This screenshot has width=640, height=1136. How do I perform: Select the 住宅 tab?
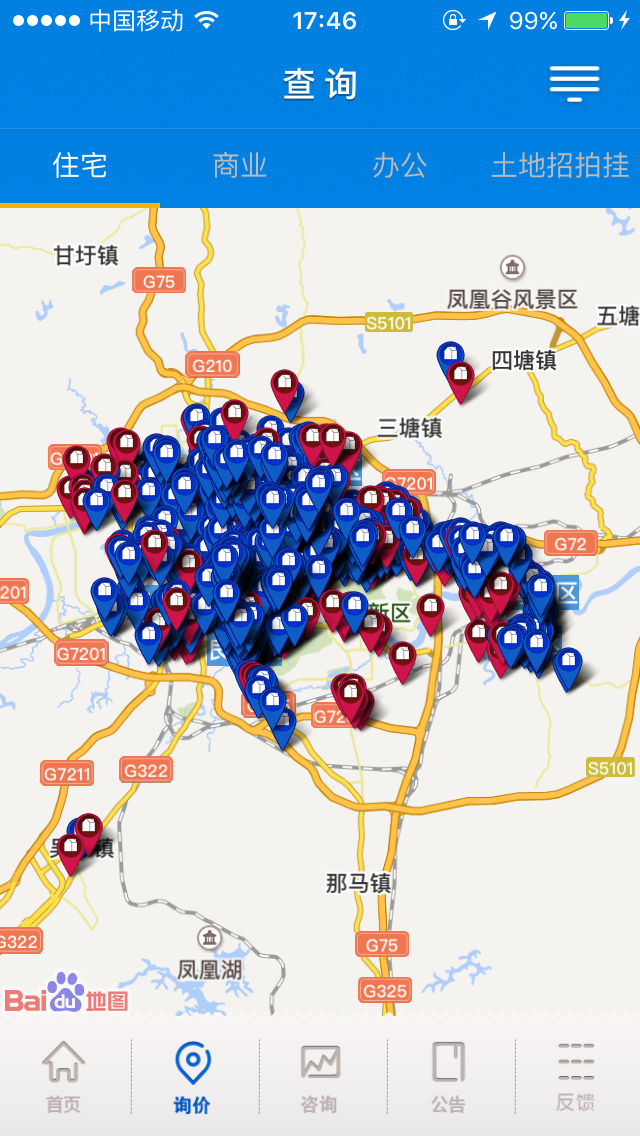(x=80, y=166)
